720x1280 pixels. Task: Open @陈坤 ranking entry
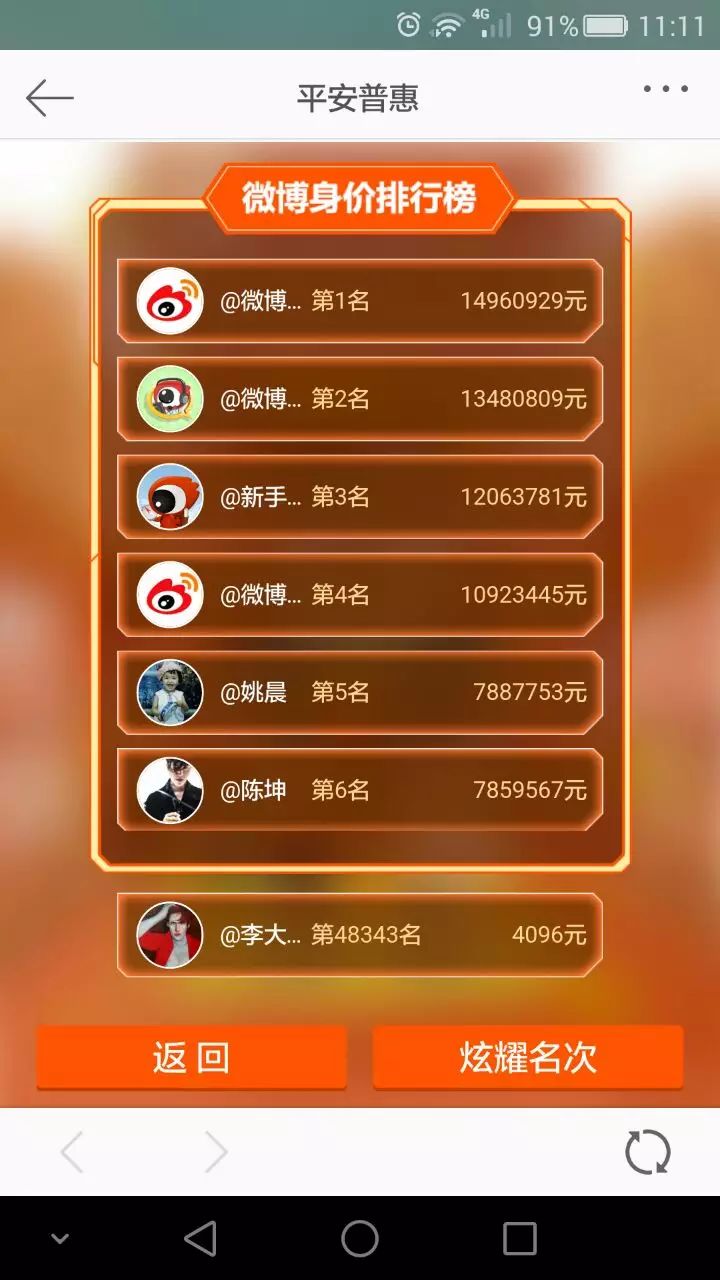[360, 790]
